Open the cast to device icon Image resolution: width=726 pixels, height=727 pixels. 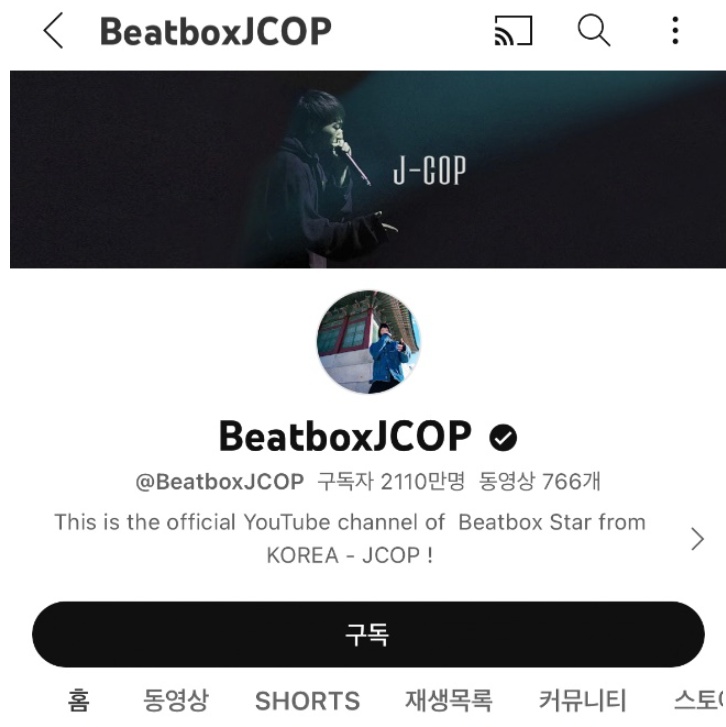(514, 33)
